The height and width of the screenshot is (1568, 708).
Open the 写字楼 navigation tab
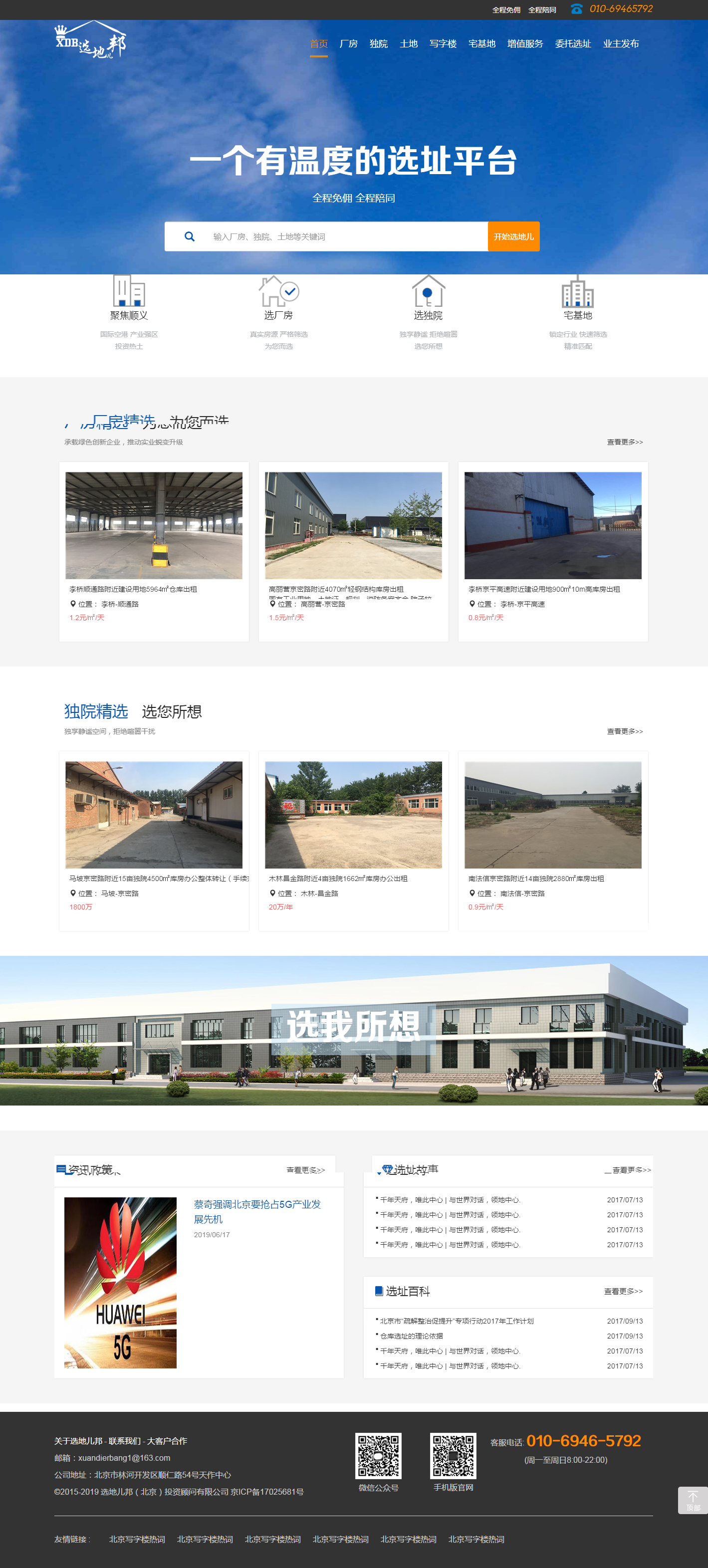pyautogui.click(x=443, y=44)
